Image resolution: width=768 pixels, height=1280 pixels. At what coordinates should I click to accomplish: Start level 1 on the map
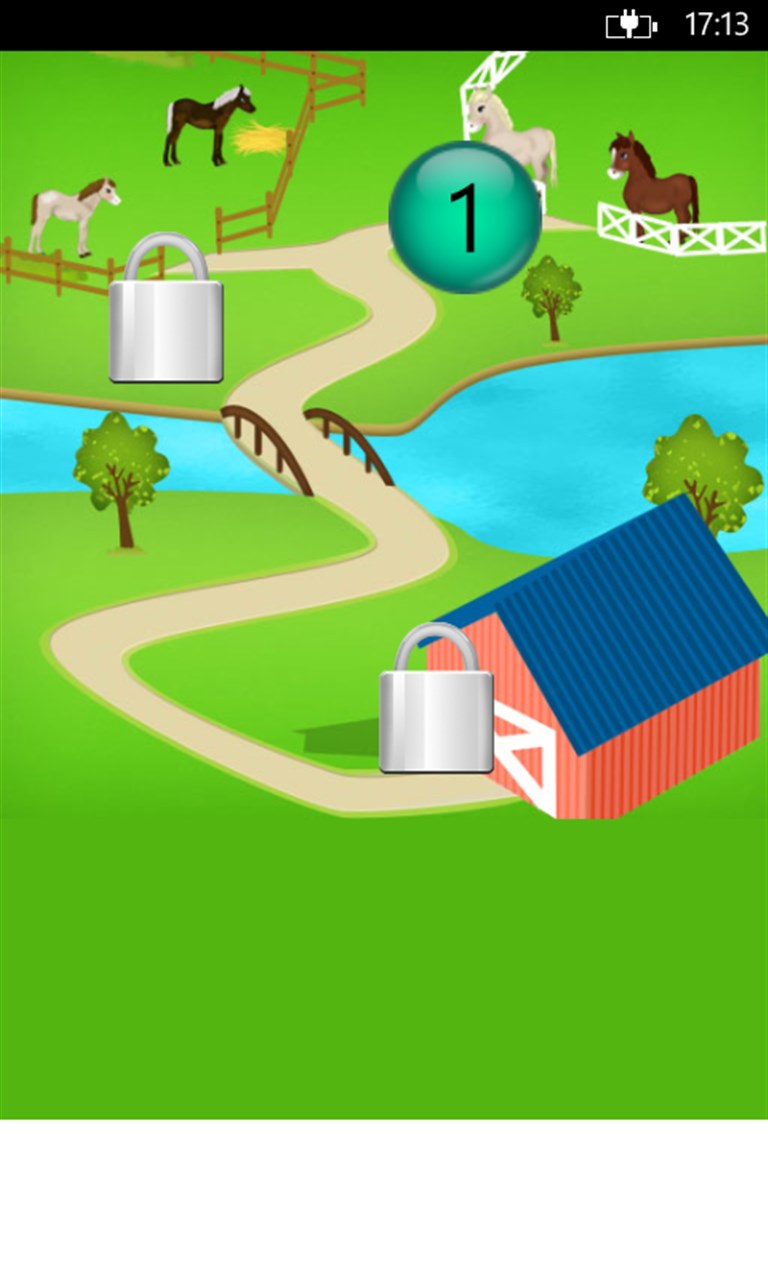465,217
